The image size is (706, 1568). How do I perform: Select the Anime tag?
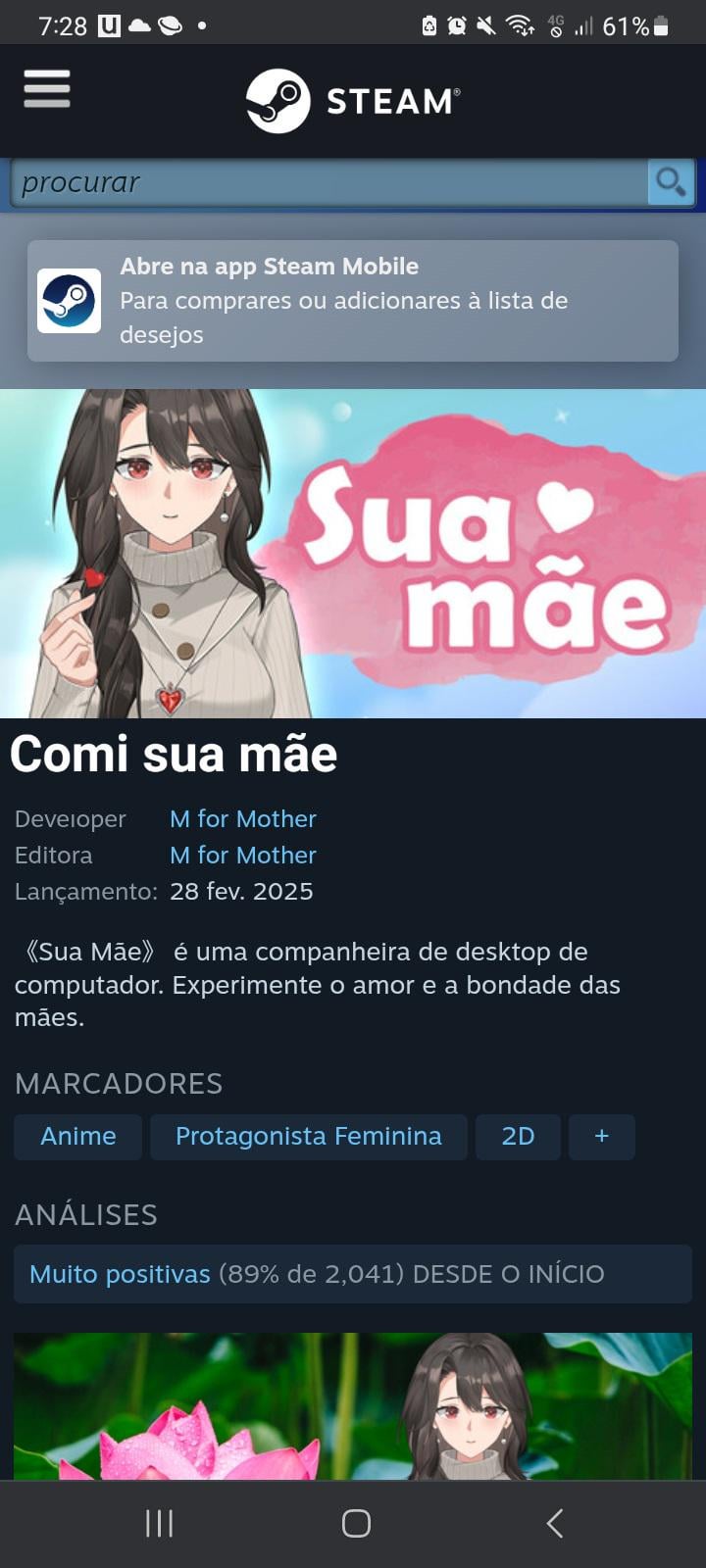pos(78,1137)
